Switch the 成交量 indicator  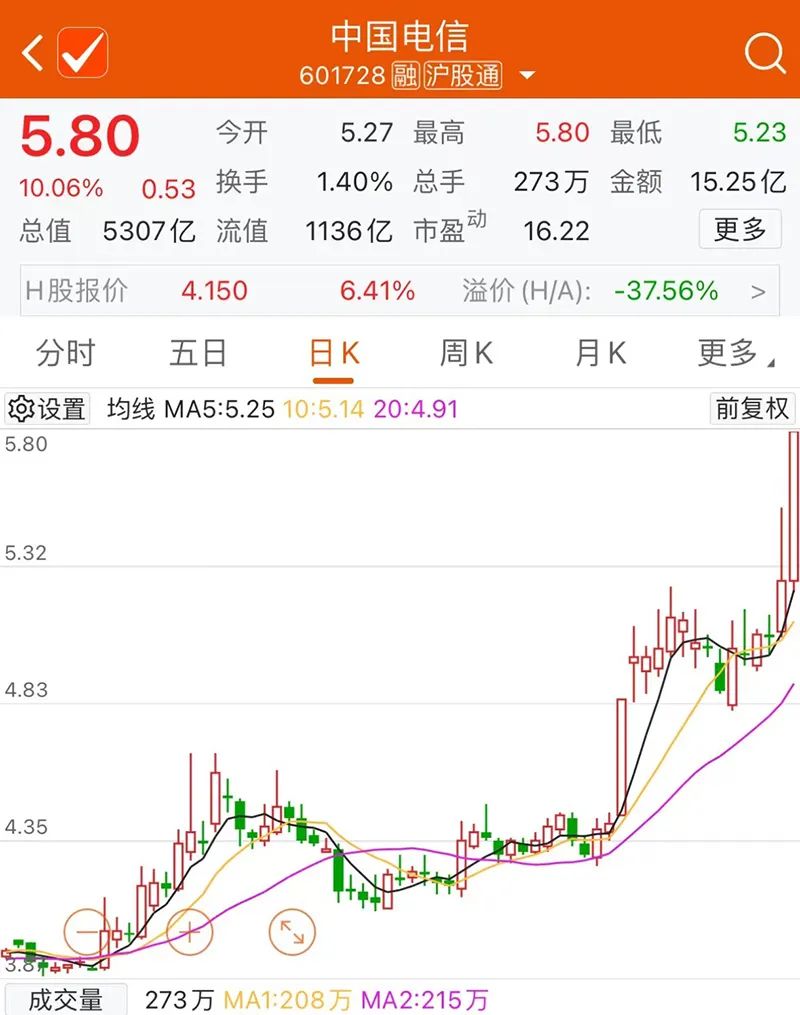tap(65, 1000)
